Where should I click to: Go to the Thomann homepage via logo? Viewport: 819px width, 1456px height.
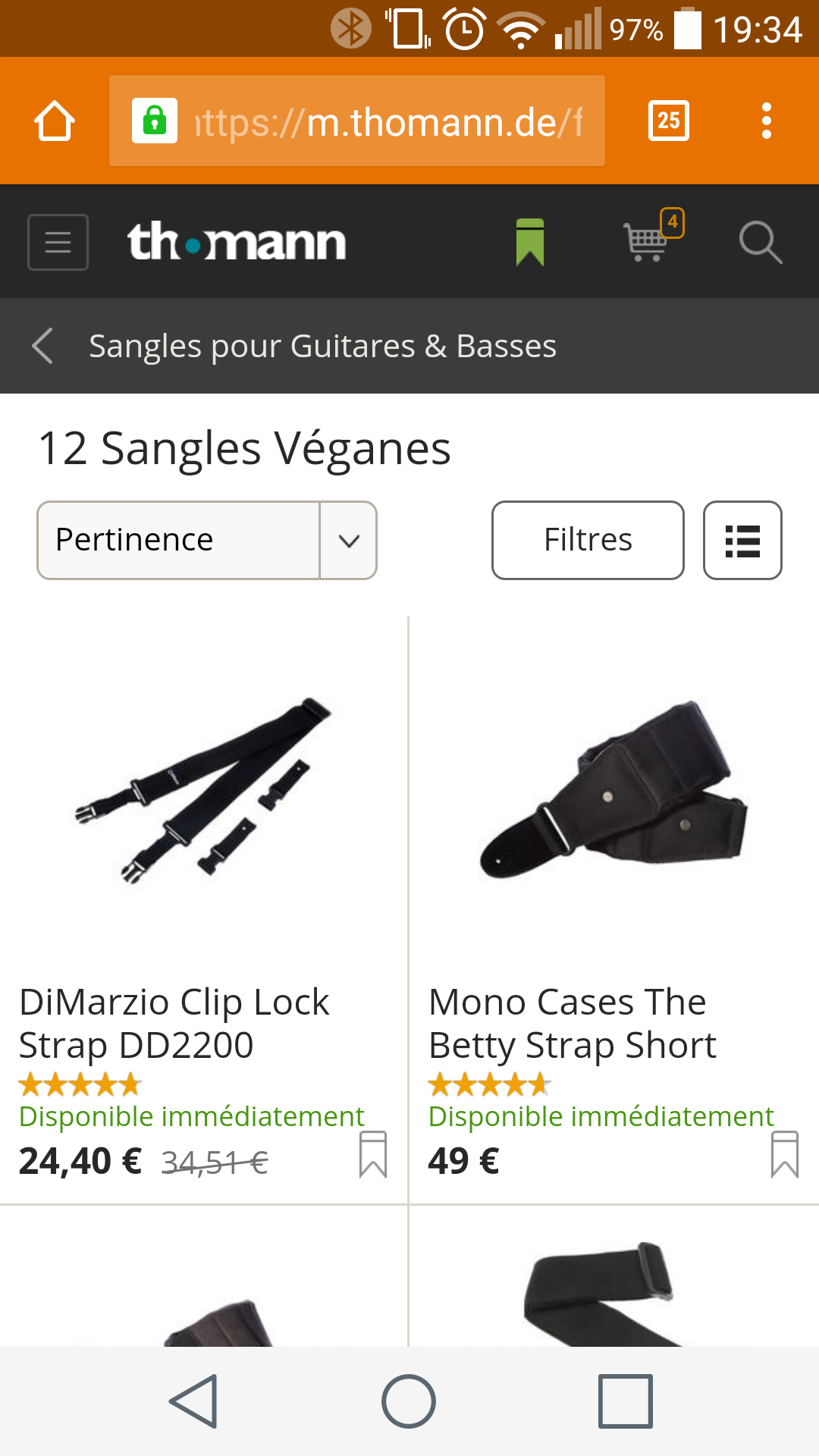click(x=237, y=243)
